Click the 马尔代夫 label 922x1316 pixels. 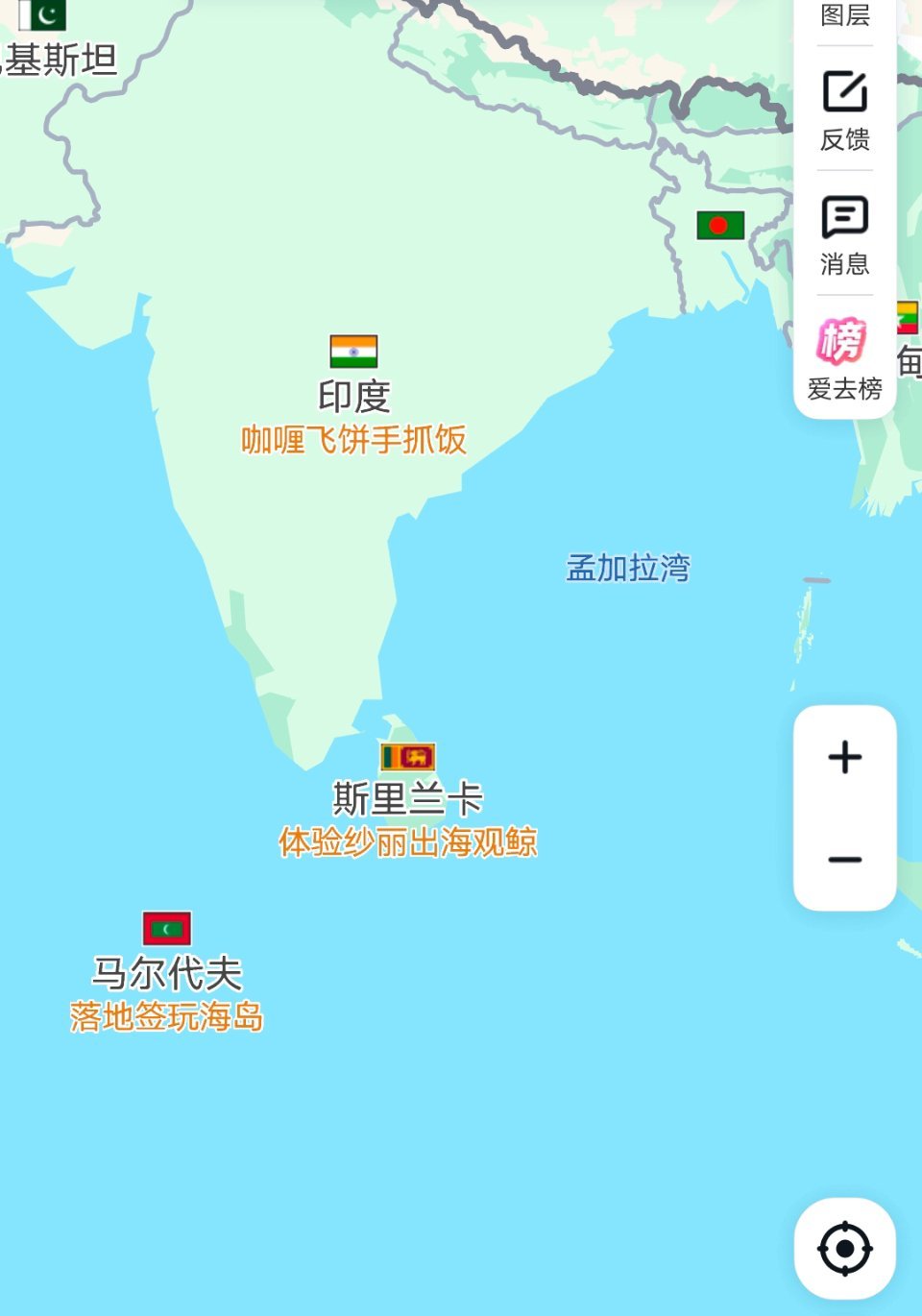(x=167, y=970)
